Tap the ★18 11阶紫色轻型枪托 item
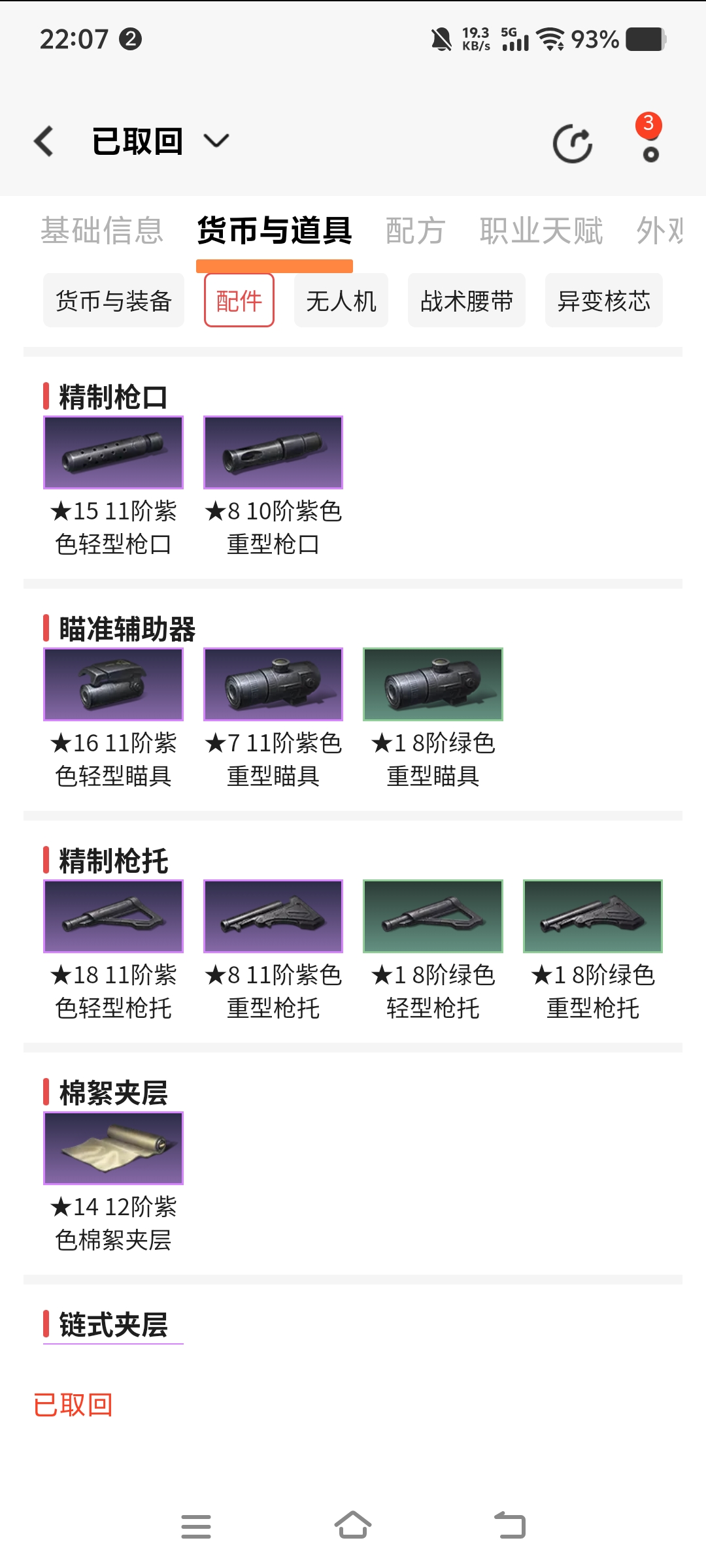706x1568 pixels. pos(114,916)
